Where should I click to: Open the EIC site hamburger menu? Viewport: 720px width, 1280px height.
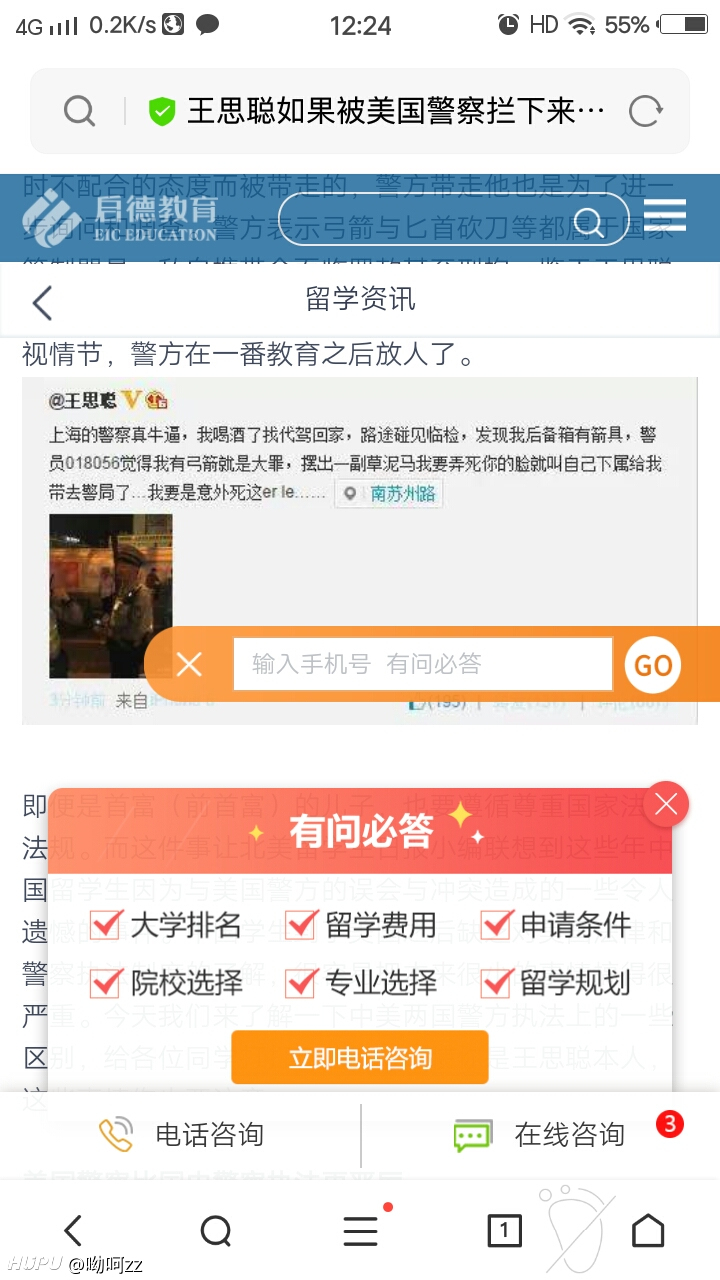665,216
